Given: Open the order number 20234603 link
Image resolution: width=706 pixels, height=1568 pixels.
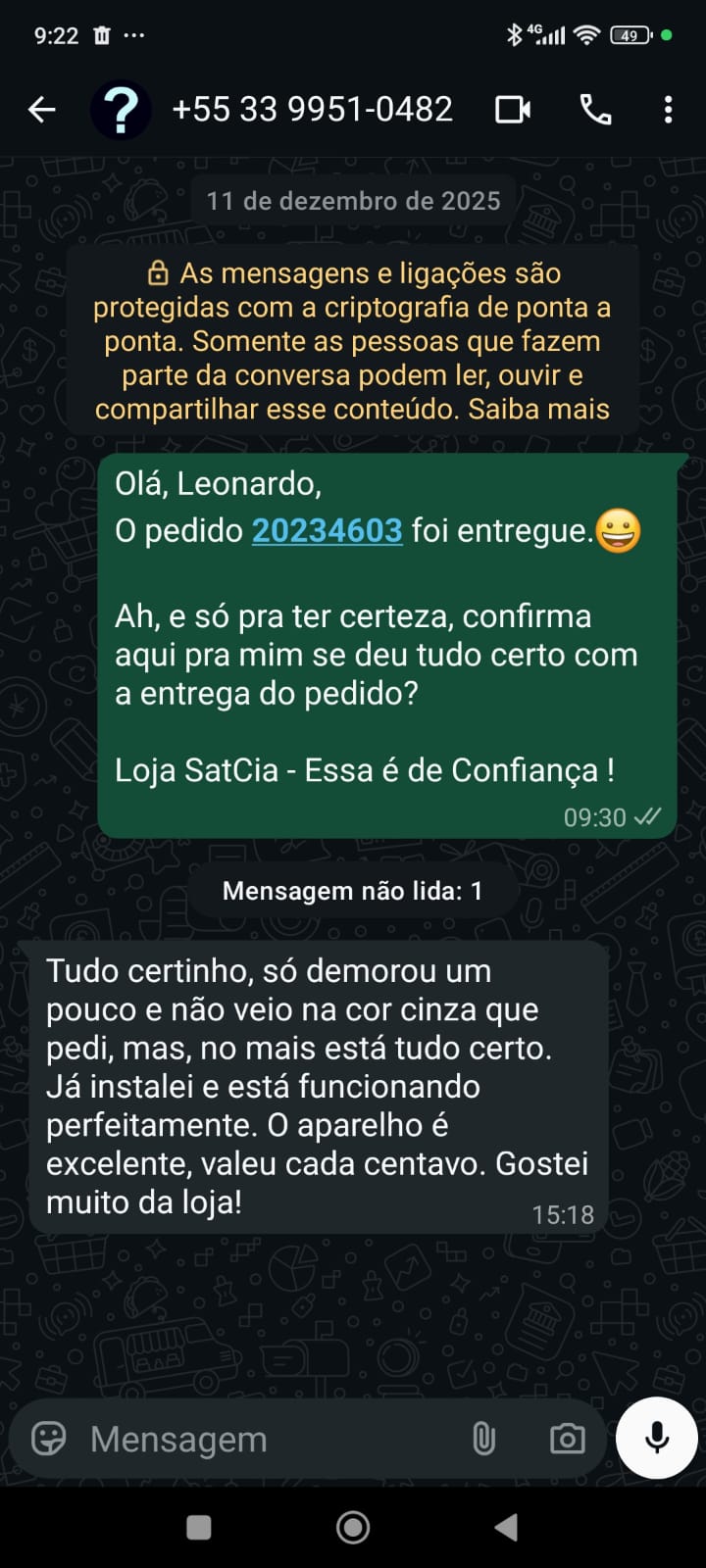Looking at the screenshot, I should 327,530.
